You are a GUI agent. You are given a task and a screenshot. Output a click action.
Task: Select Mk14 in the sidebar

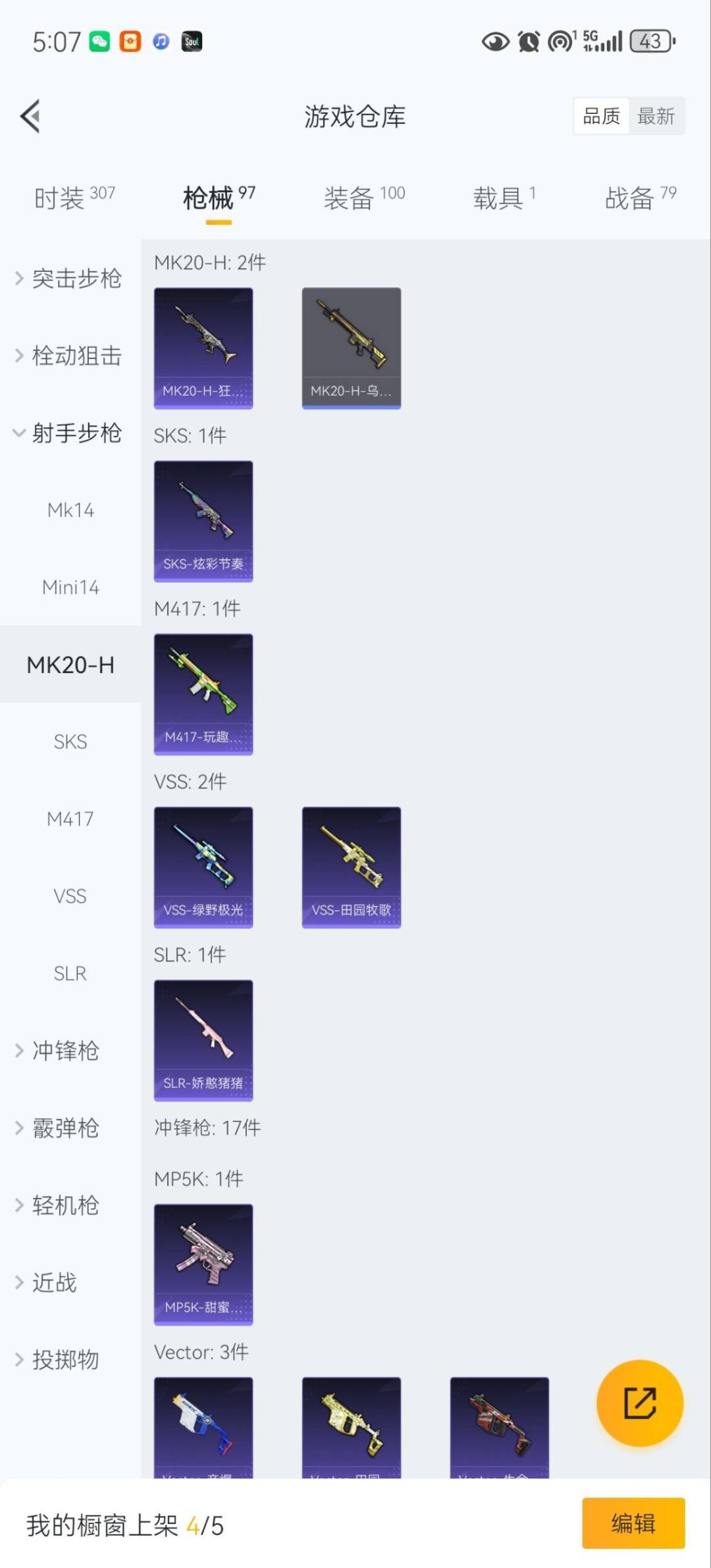(x=70, y=510)
